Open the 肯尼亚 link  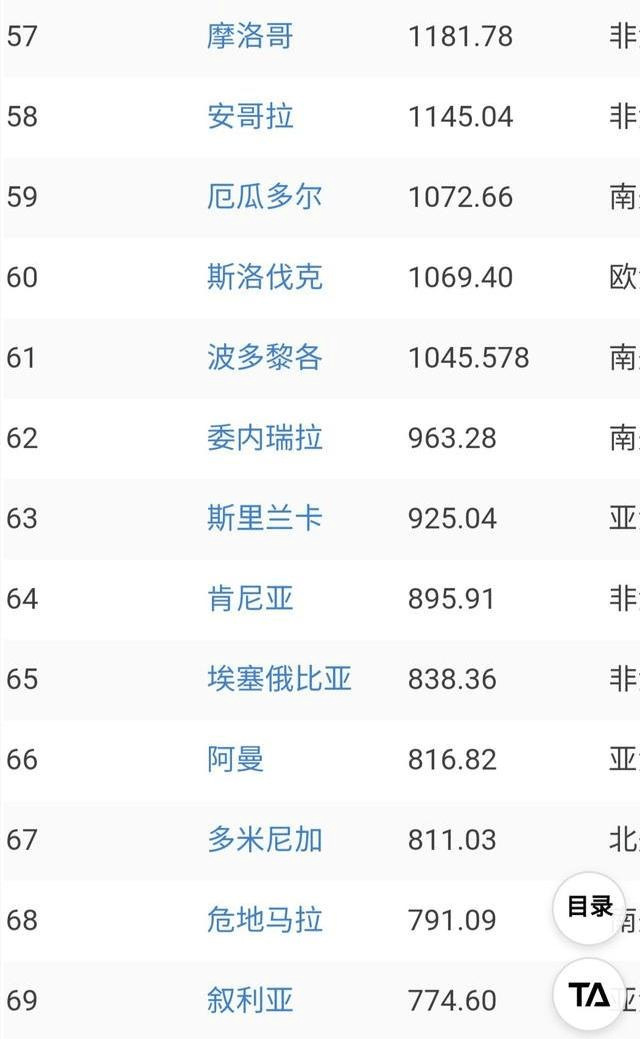point(250,598)
